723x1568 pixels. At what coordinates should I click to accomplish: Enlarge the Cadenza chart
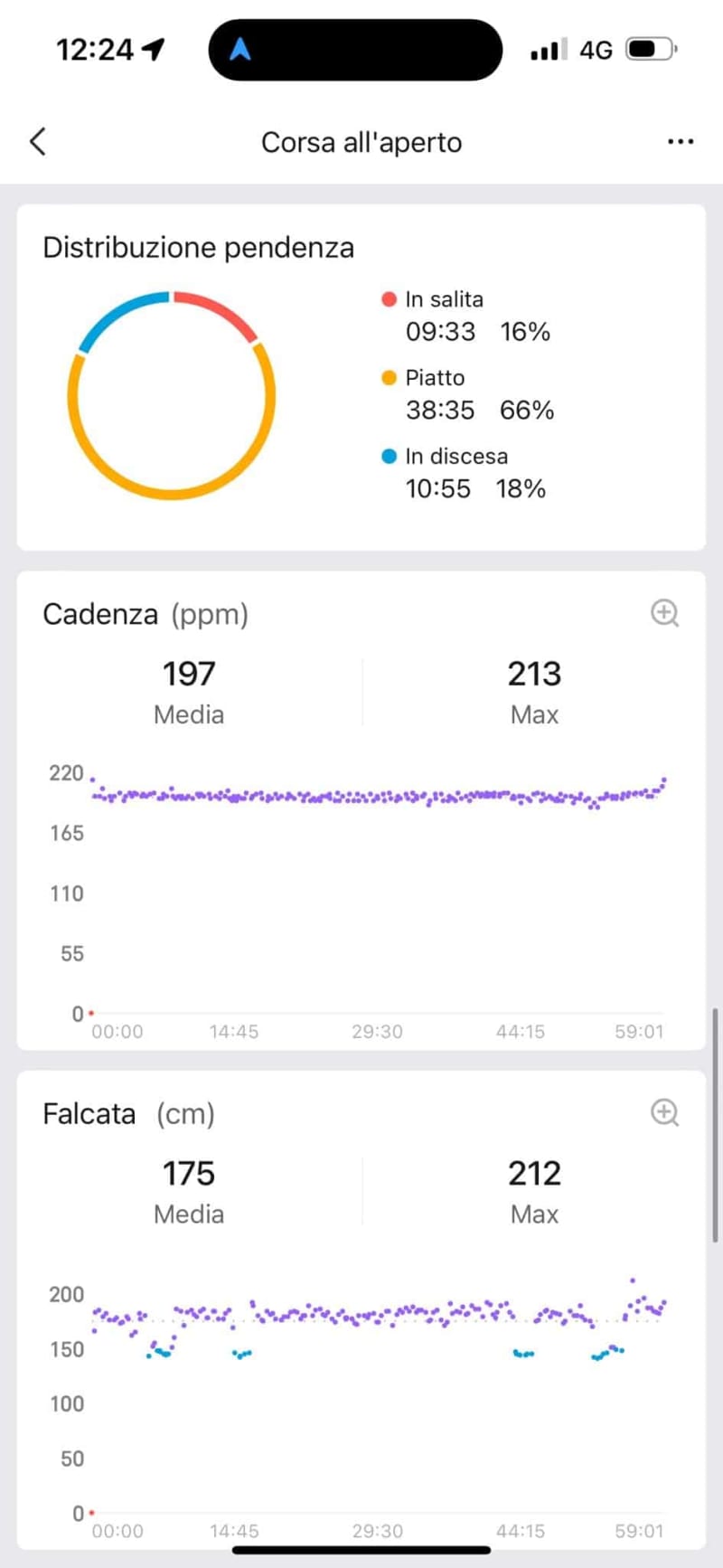(665, 613)
